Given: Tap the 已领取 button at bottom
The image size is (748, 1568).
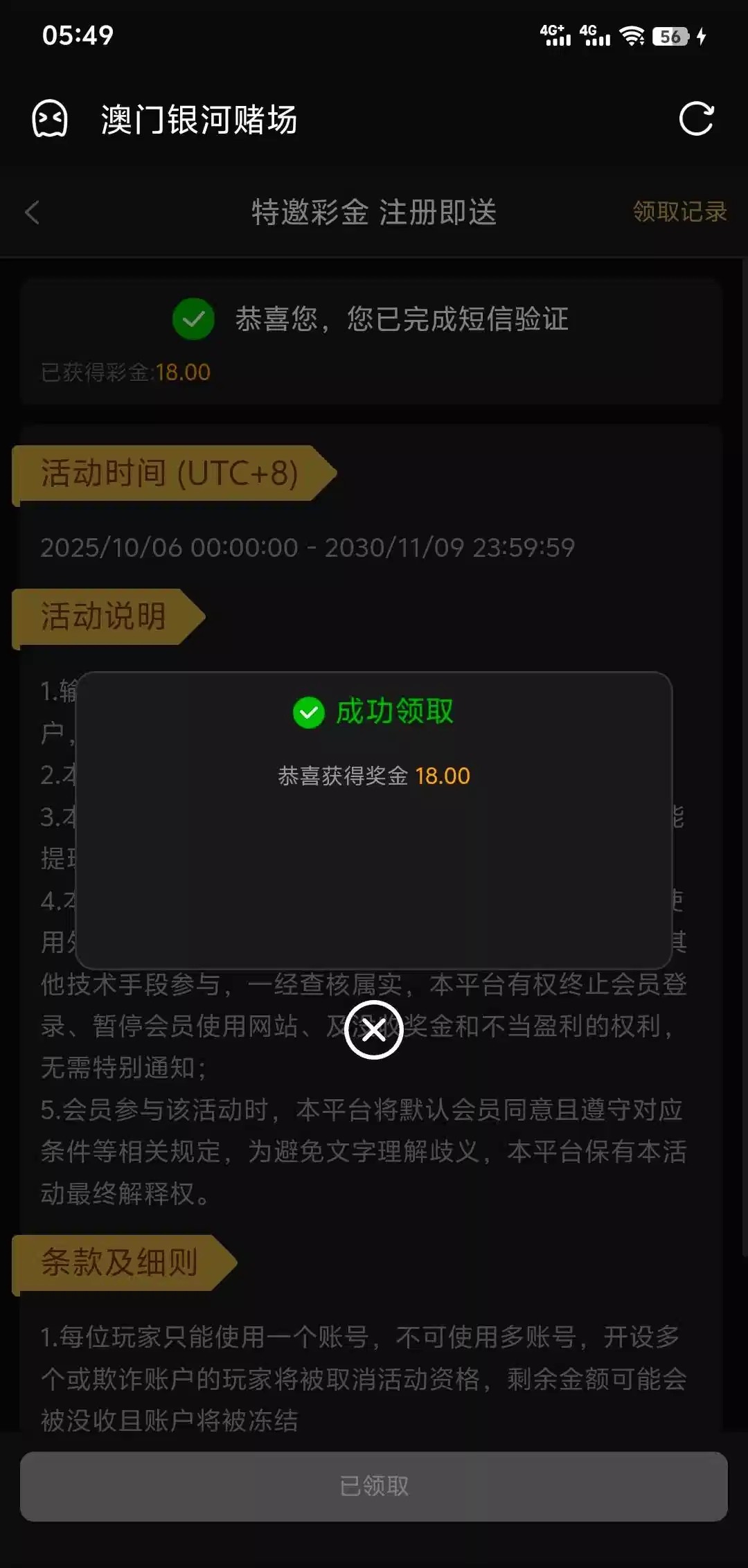Looking at the screenshot, I should [x=374, y=1486].
